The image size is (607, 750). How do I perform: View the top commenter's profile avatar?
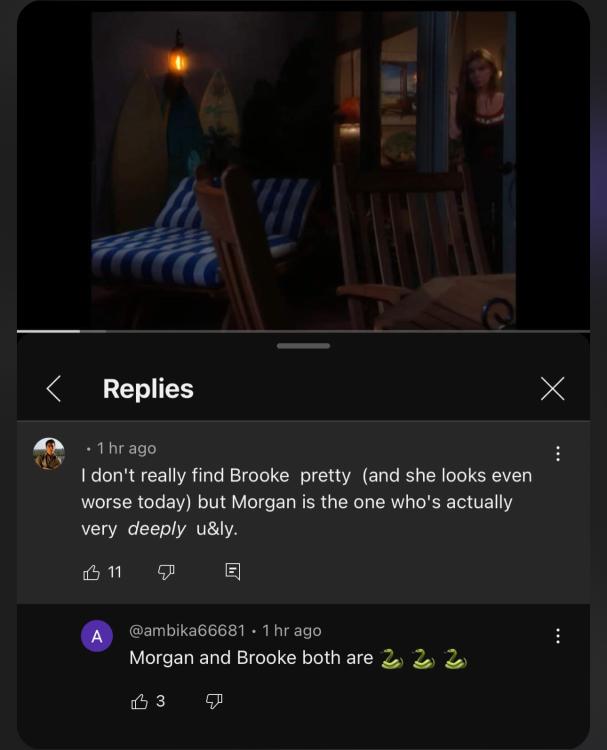click(x=49, y=453)
